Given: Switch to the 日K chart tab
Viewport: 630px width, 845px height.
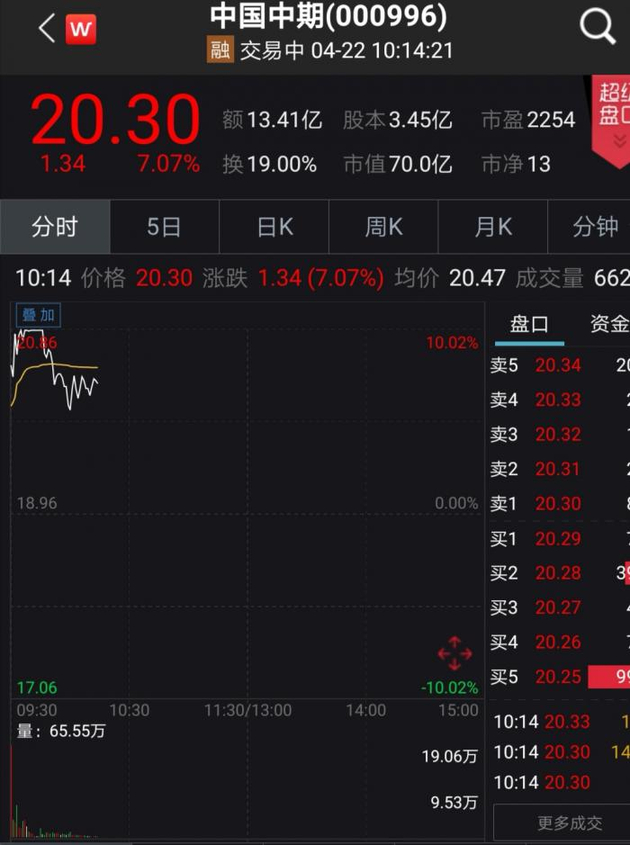Looking at the screenshot, I should (274, 227).
